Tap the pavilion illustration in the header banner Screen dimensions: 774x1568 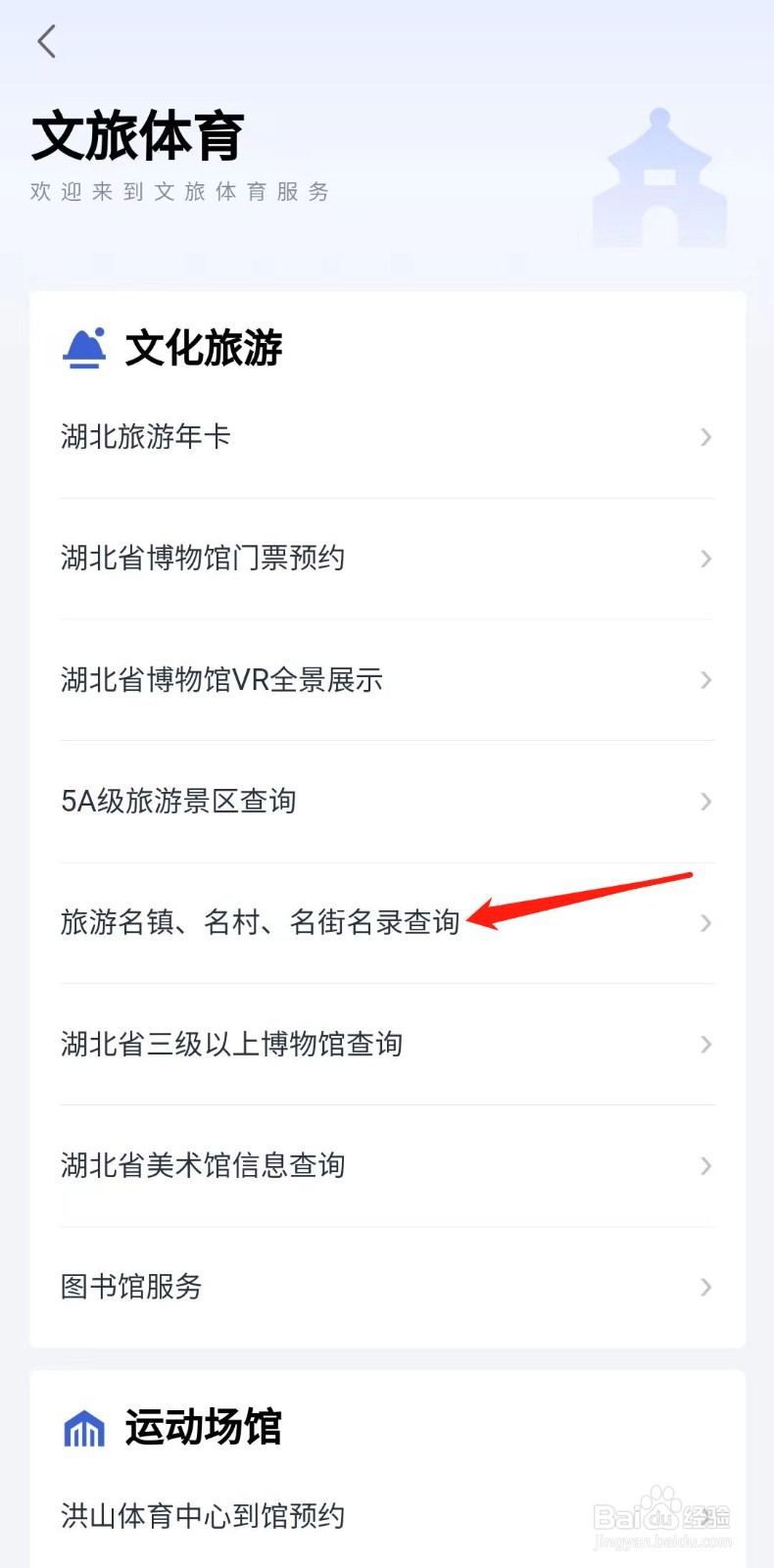(x=658, y=176)
